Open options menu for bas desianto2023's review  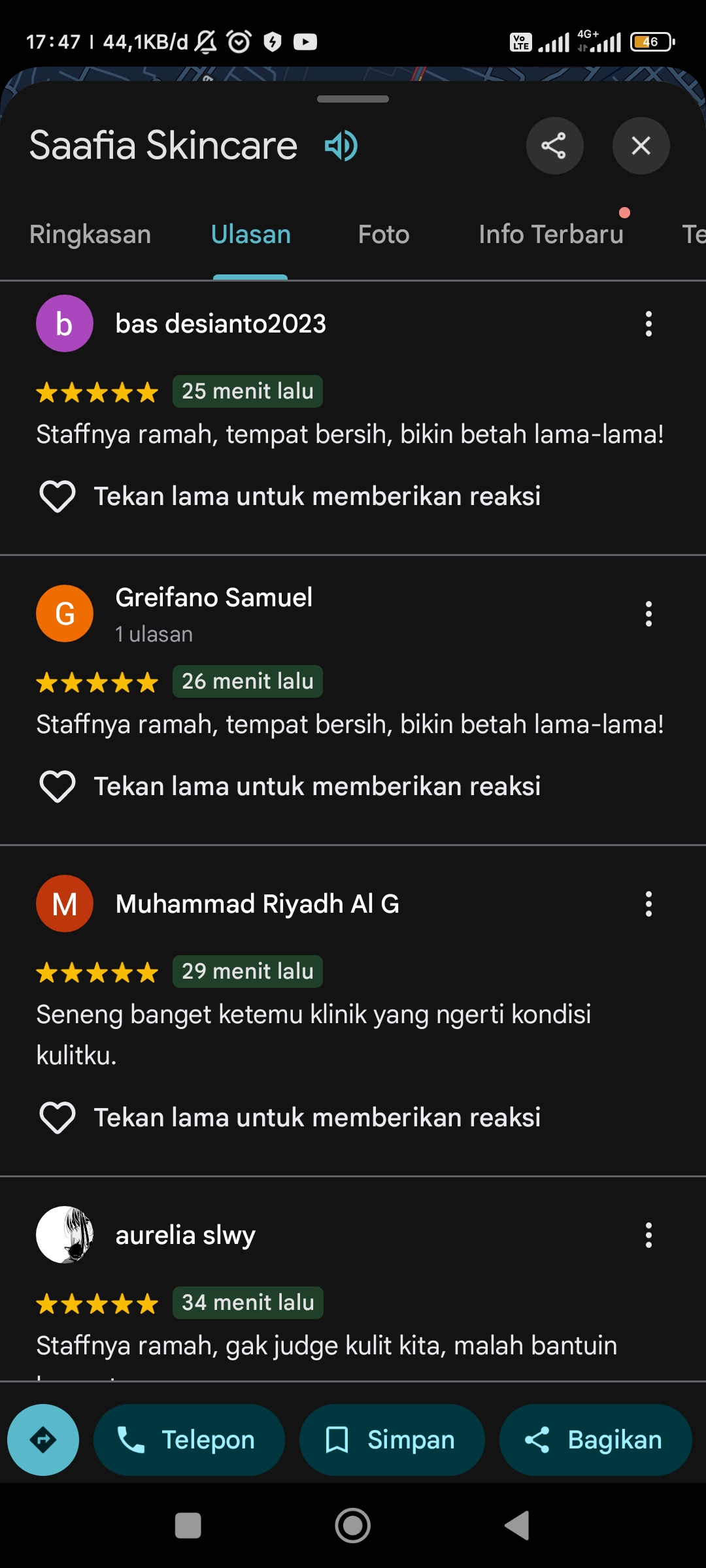[648, 323]
